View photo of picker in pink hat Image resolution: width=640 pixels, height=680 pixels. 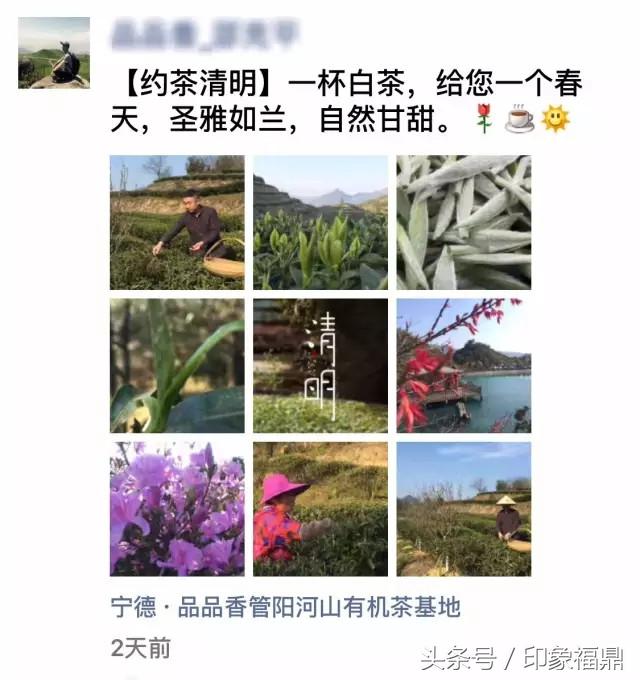(x=320, y=509)
